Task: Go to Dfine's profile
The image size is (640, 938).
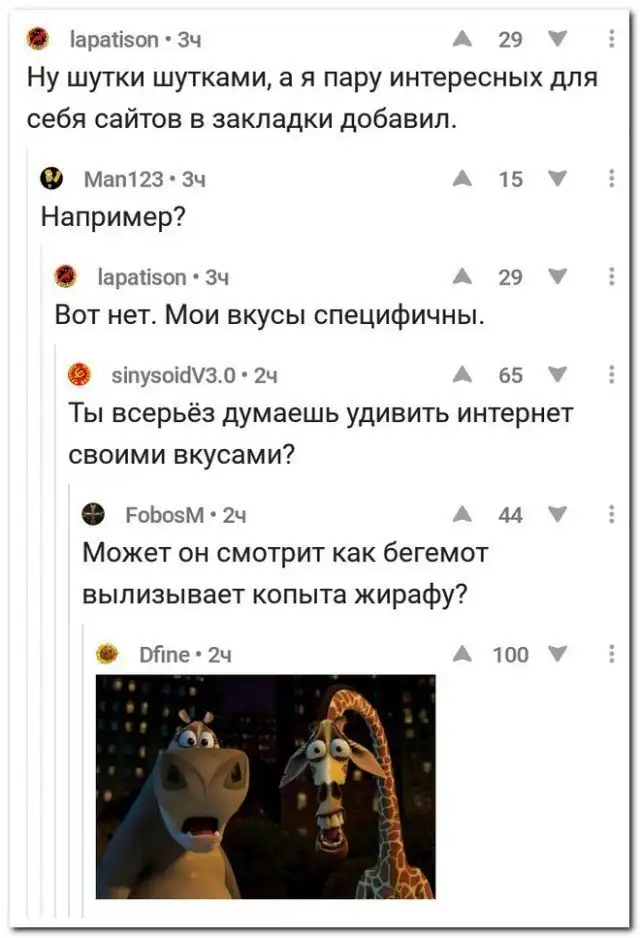Action: [166, 656]
